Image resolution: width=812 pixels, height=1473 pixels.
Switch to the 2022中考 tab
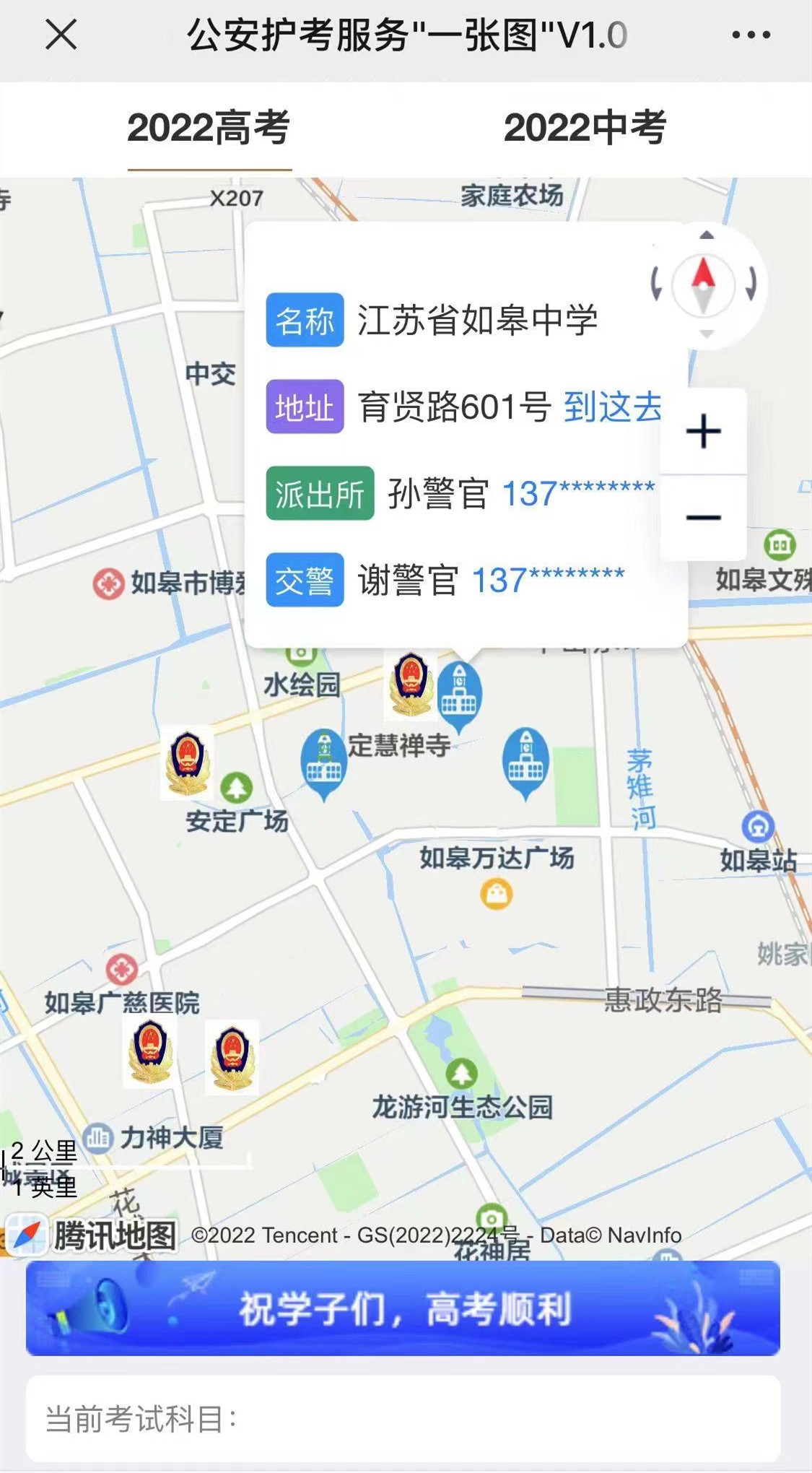[x=585, y=128]
